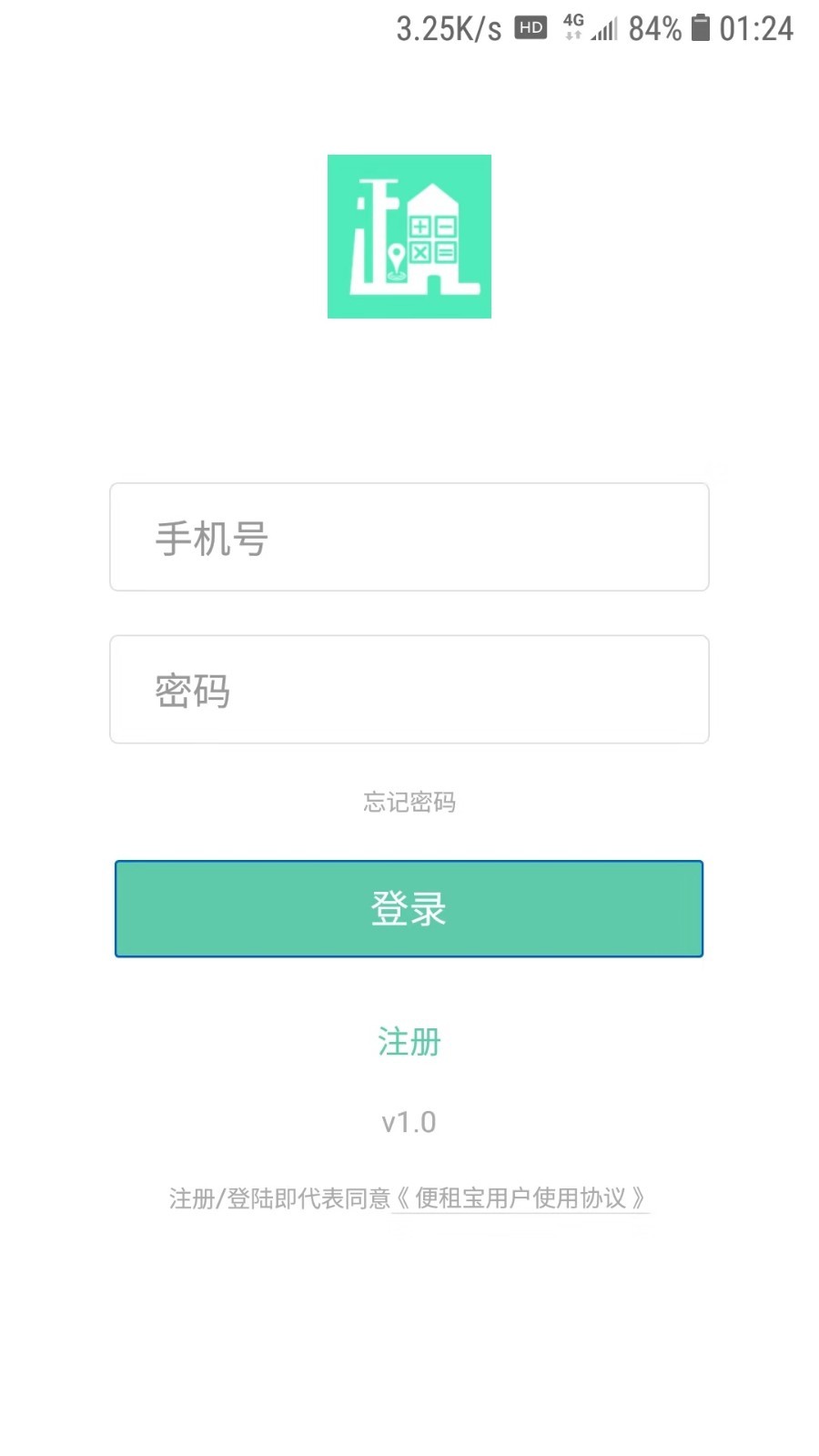Tap the v1.0 version label
This screenshot has height=1456, width=819.
pos(409,1121)
